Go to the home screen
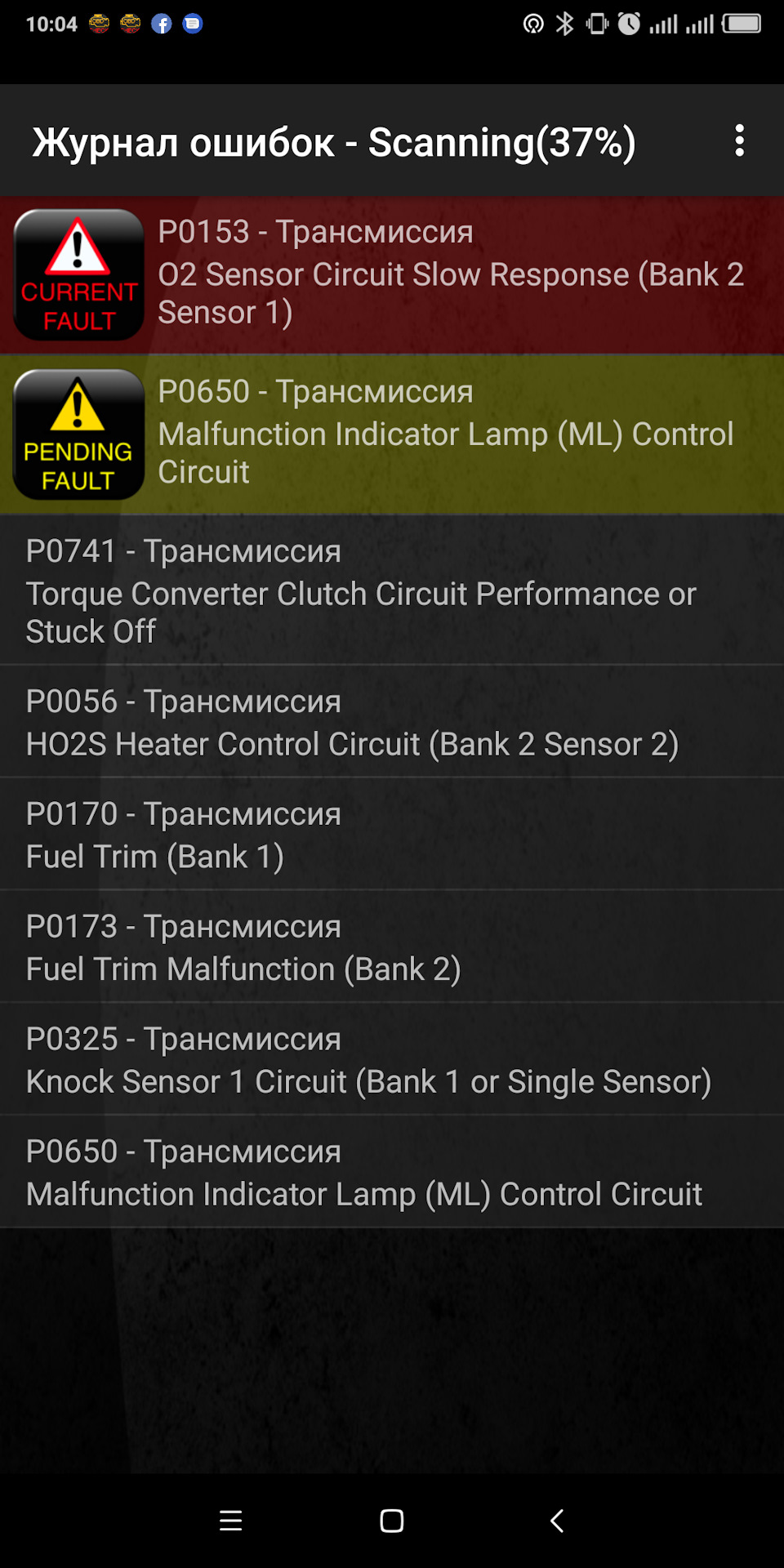The image size is (784, 1568). pyautogui.click(x=392, y=1521)
